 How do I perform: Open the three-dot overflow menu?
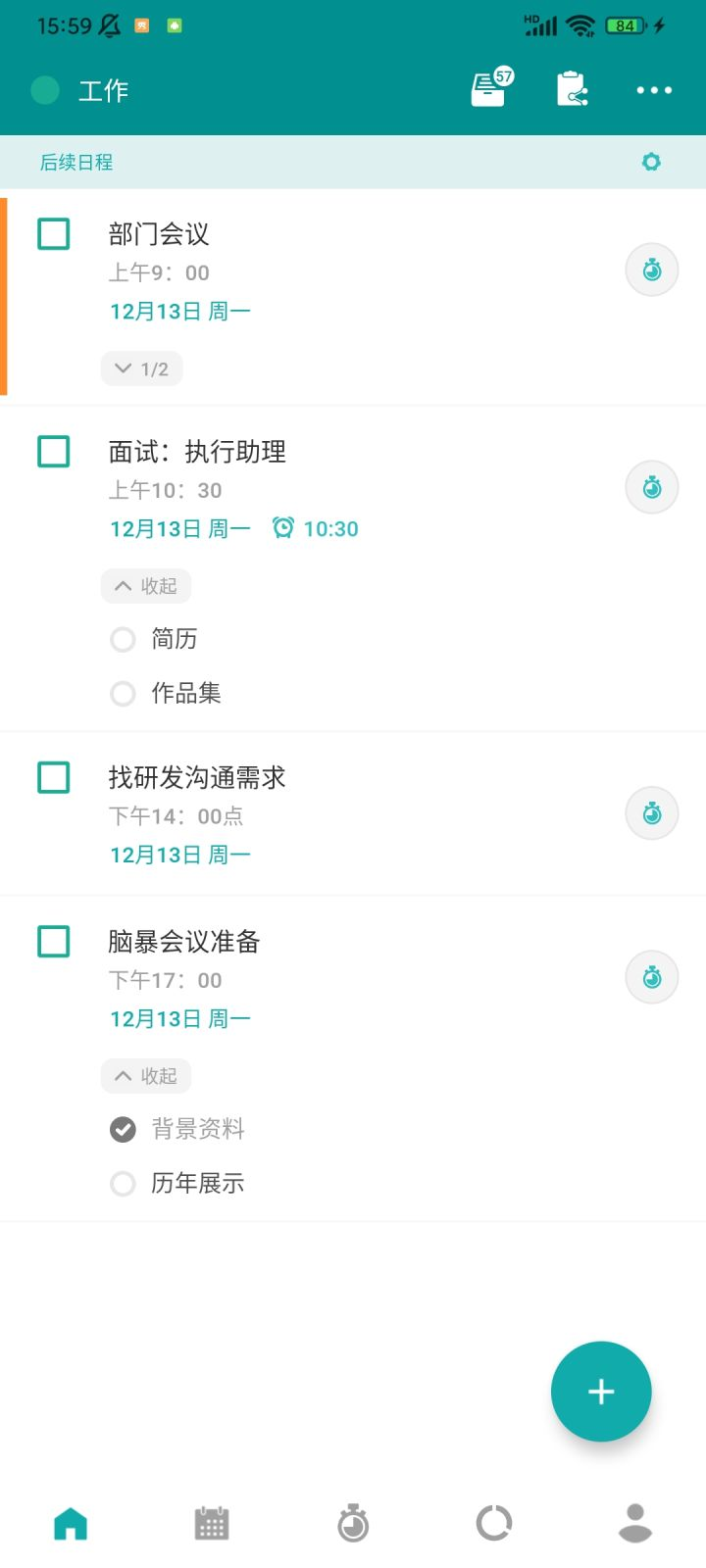(653, 90)
